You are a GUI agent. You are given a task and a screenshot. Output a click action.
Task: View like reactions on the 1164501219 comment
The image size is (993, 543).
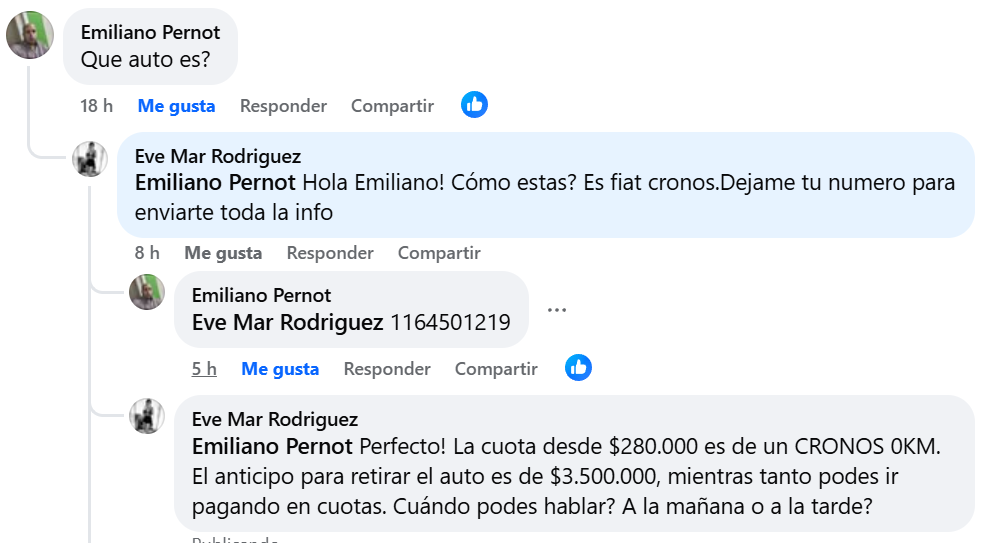pos(578,368)
